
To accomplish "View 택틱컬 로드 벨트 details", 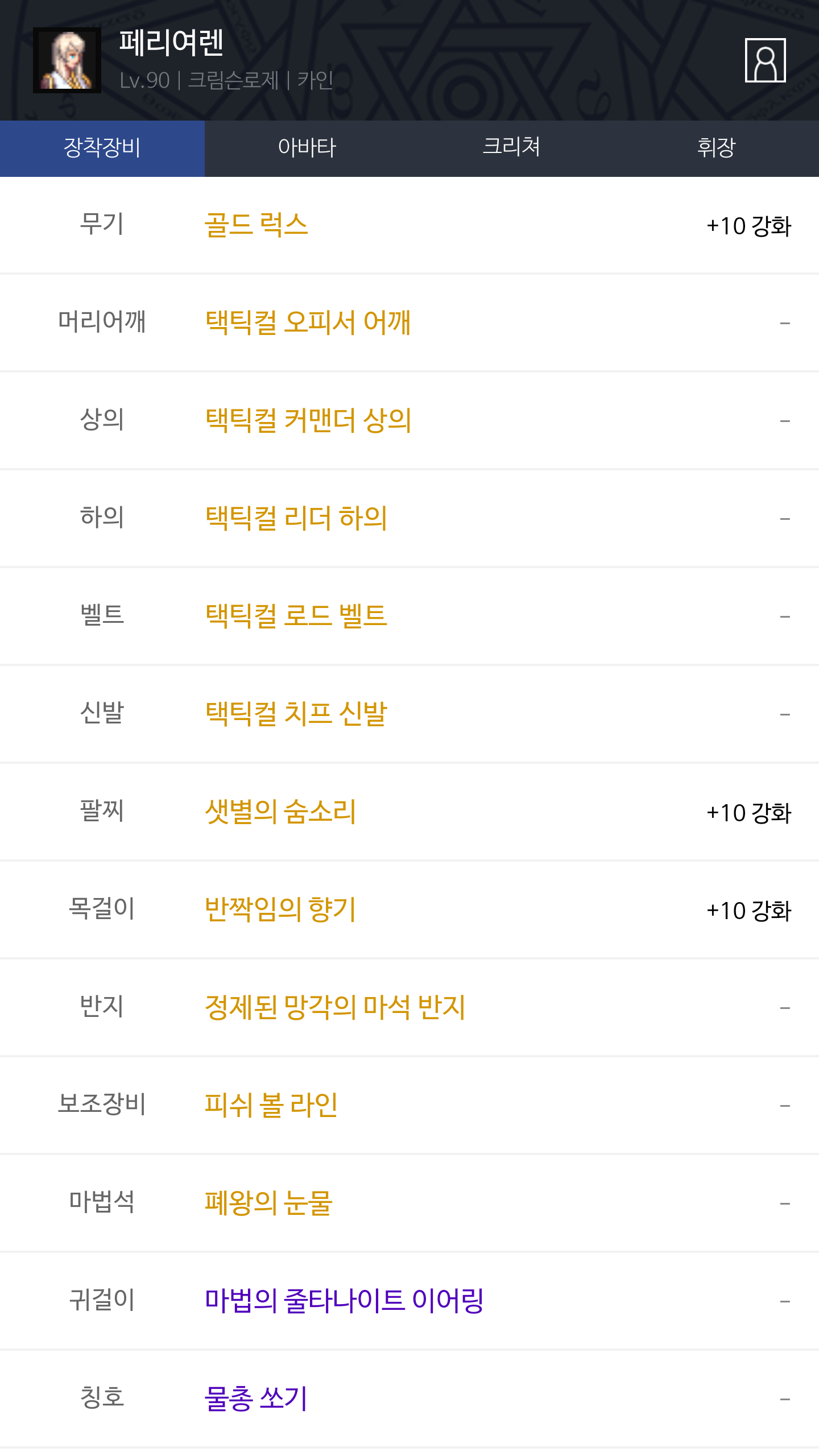I will tap(296, 617).
